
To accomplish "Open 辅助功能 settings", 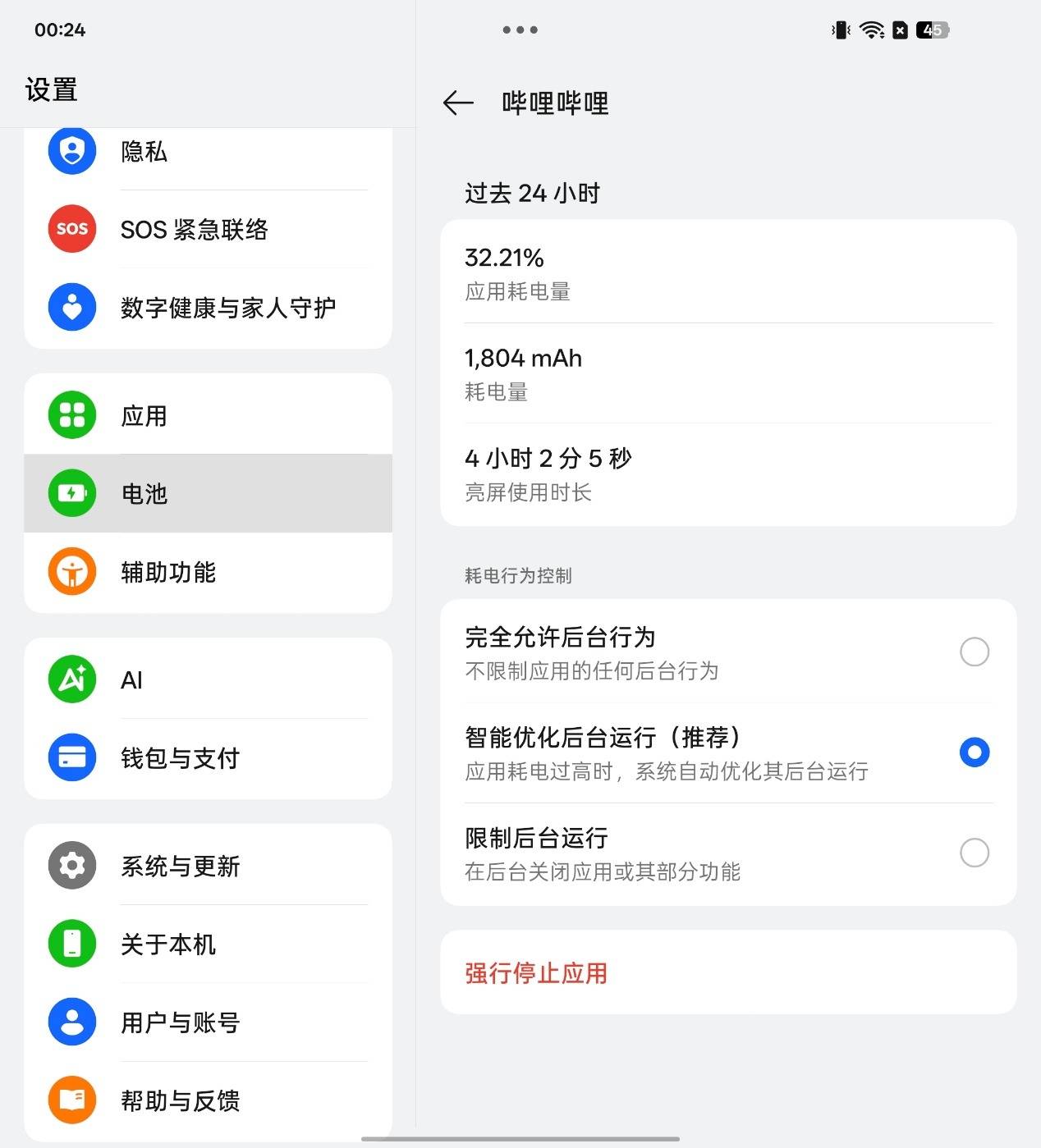I will pos(208,572).
